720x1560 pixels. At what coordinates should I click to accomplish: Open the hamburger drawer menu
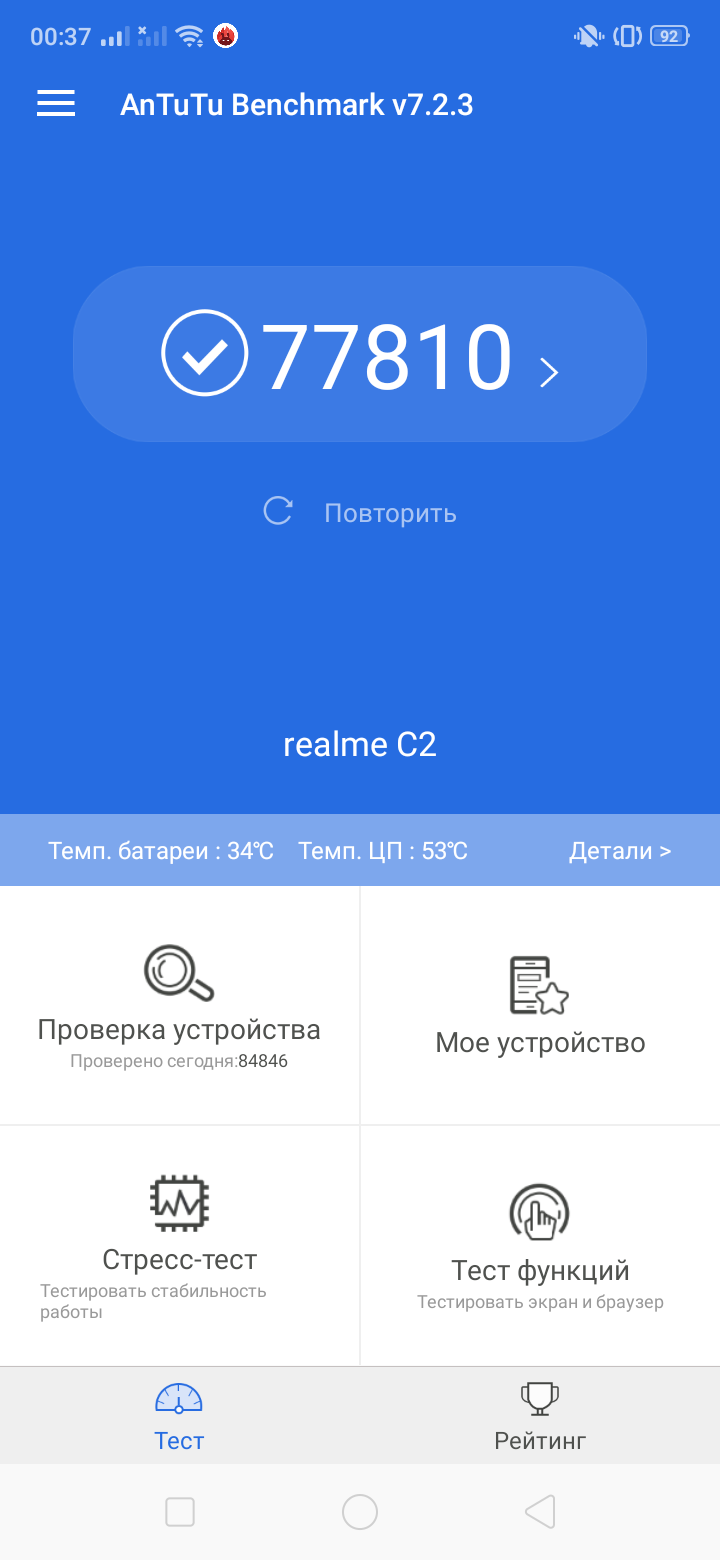(x=56, y=104)
